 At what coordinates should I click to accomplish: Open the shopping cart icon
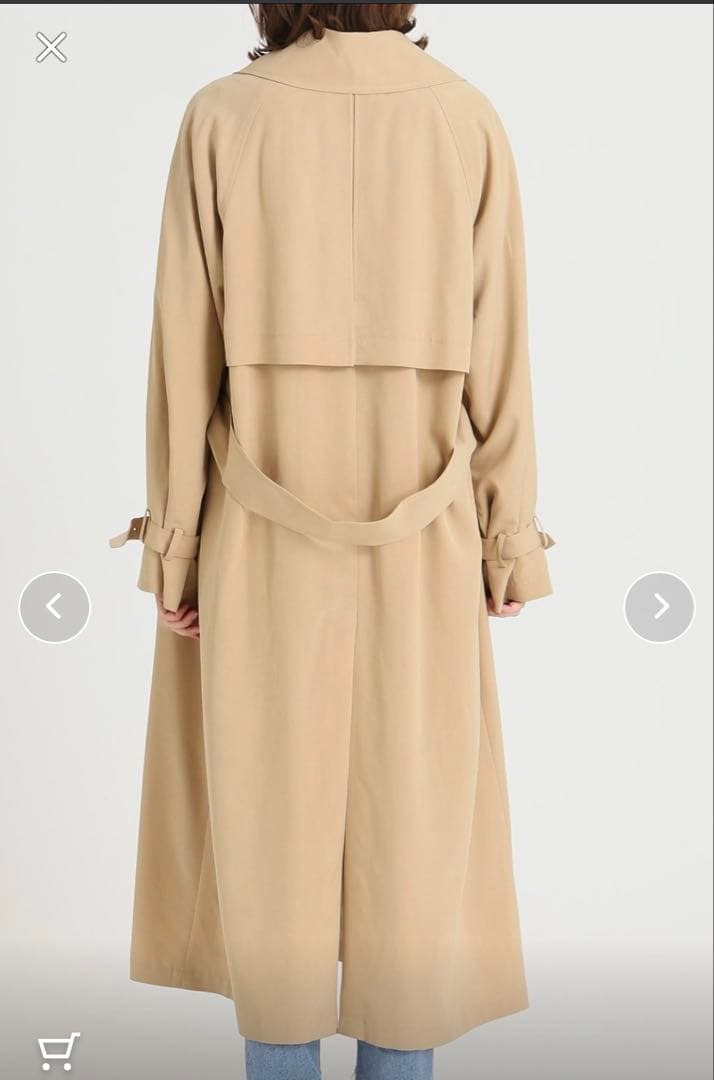[x=58, y=1050]
